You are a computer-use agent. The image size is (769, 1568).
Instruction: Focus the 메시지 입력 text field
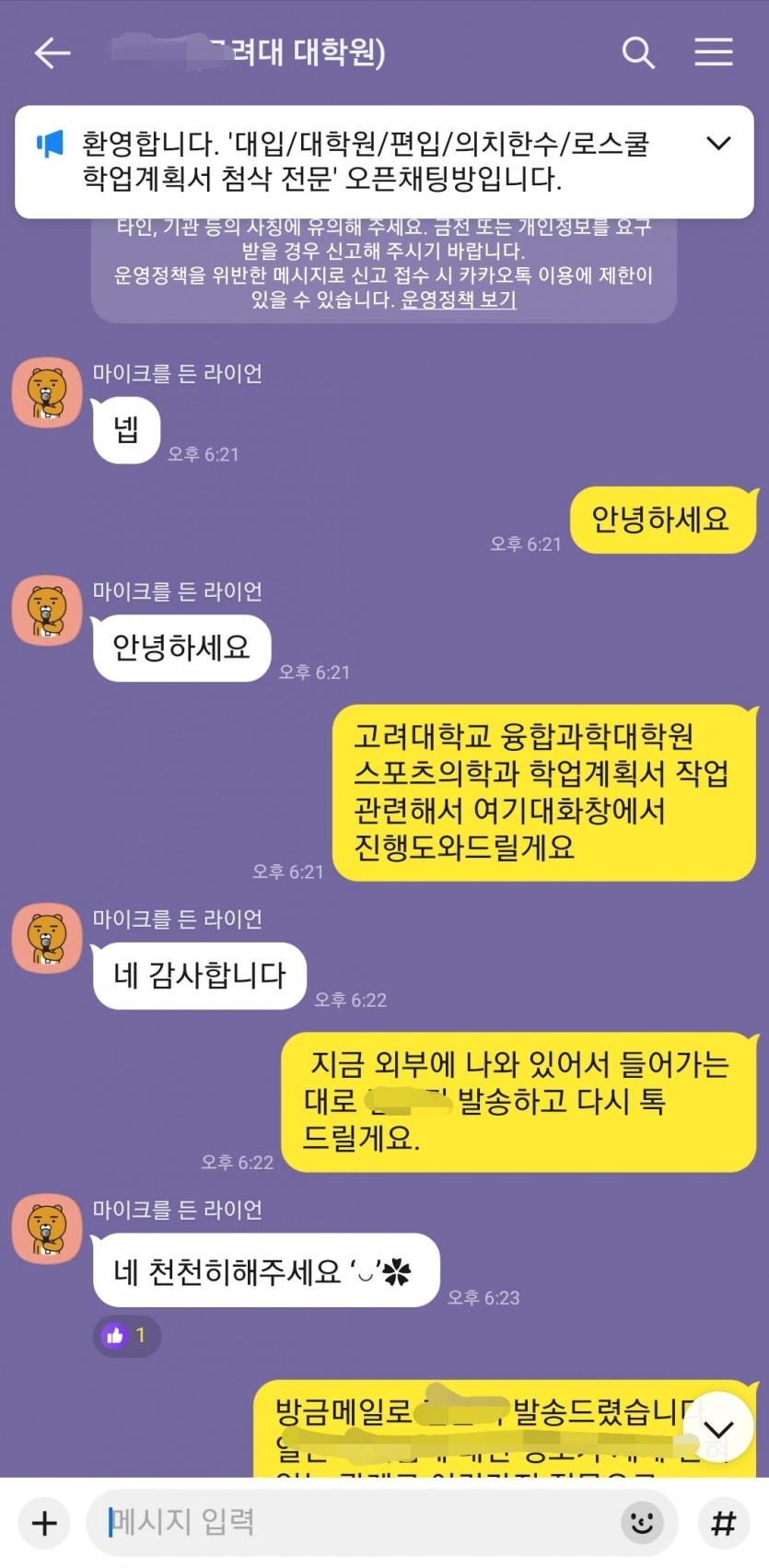(359, 1522)
